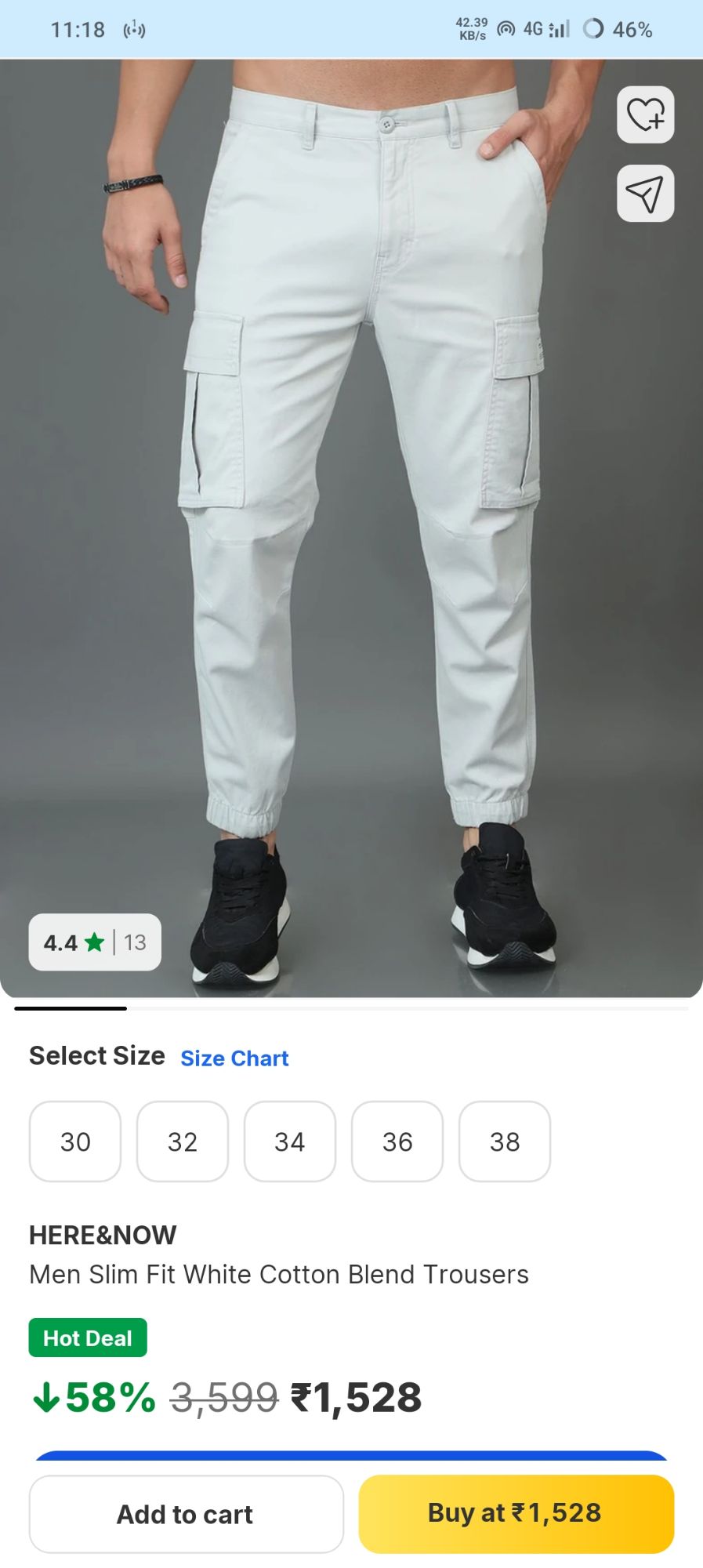Select size 30
The height and width of the screenshot is (1568, 703).
pyautogui.click(x=75, y=1142)
